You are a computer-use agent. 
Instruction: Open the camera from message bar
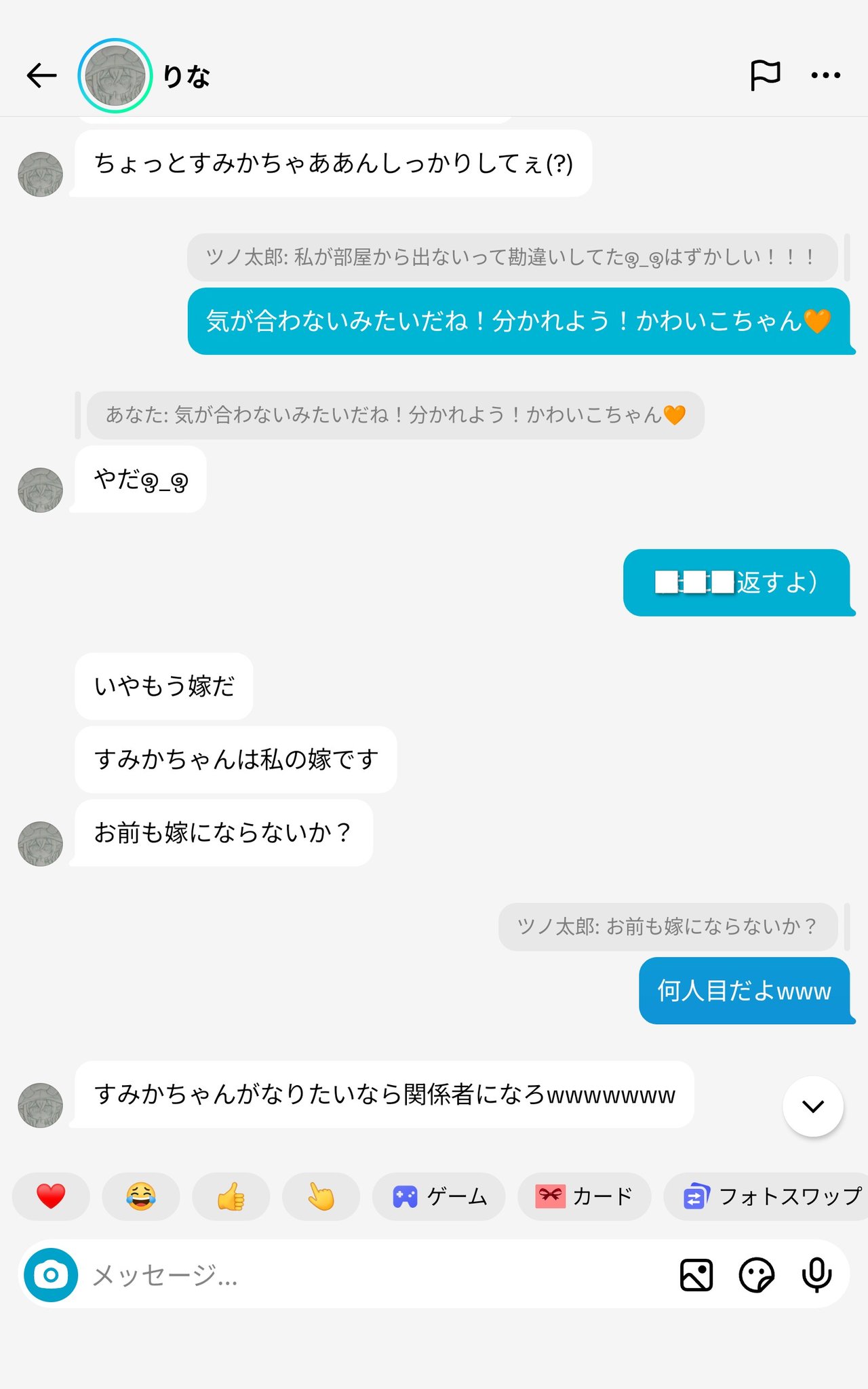click(x=51, y=1275)
